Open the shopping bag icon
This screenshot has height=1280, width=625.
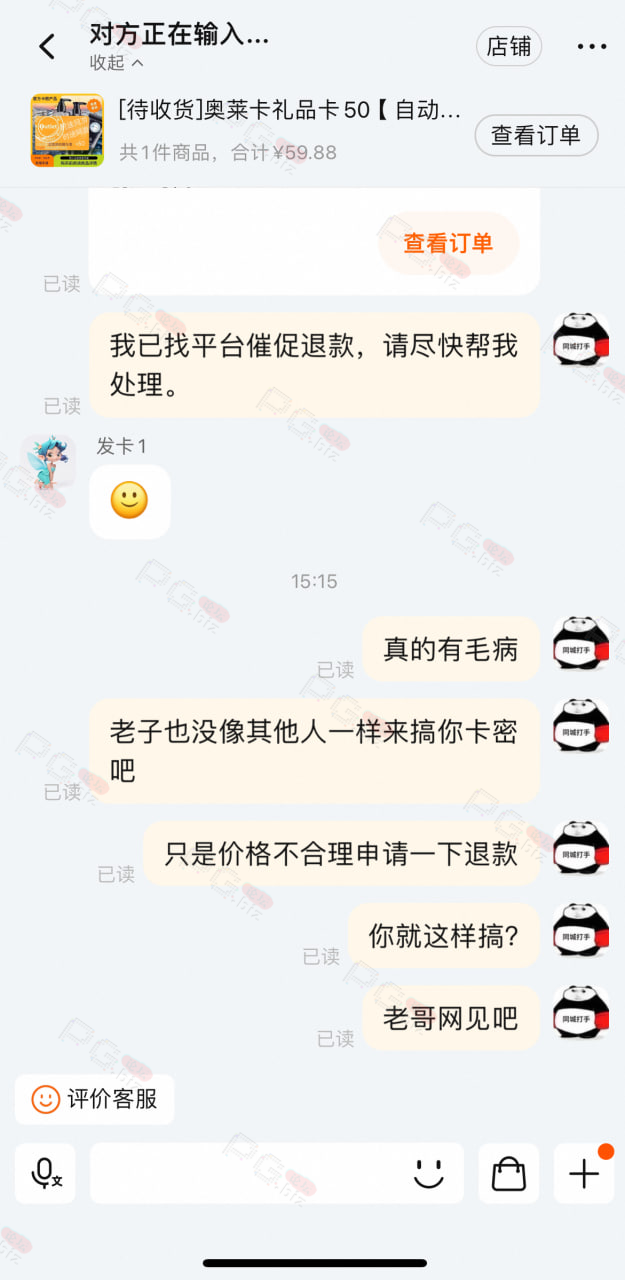(509, 1173)
